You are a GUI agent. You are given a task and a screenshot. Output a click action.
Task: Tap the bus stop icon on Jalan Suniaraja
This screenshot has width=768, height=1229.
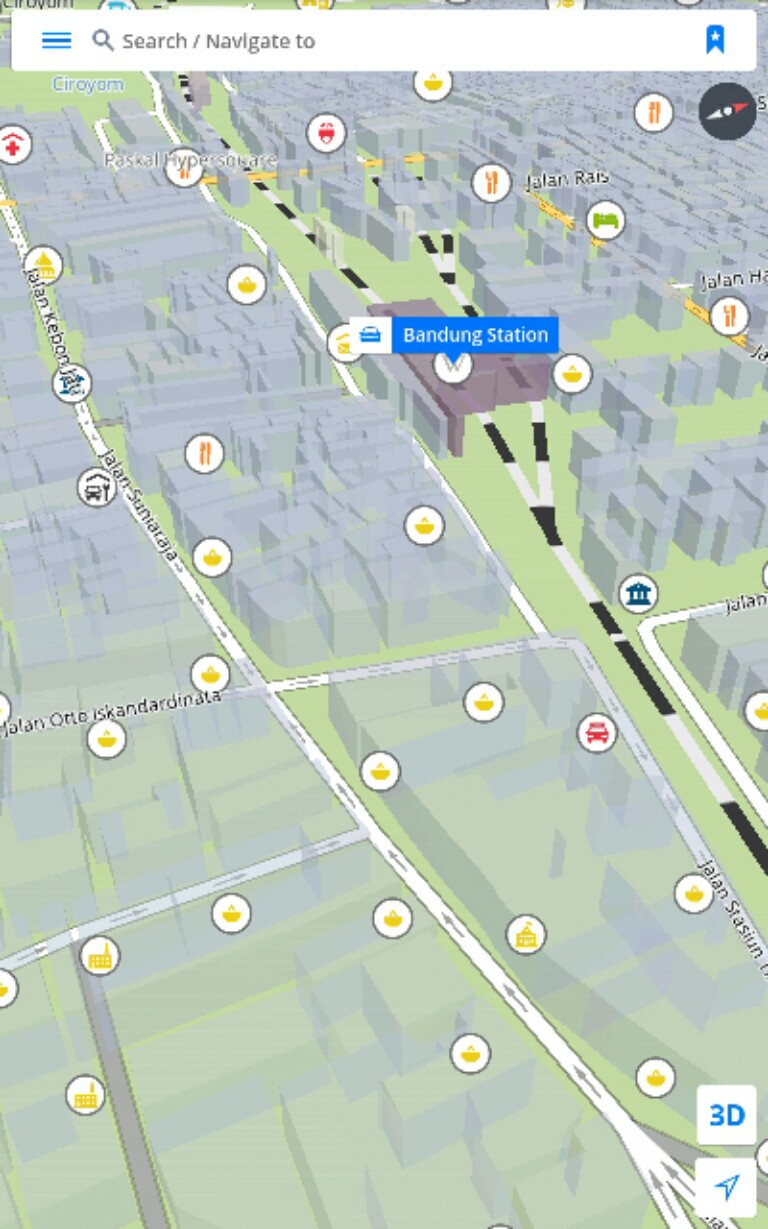click(97, 488)
